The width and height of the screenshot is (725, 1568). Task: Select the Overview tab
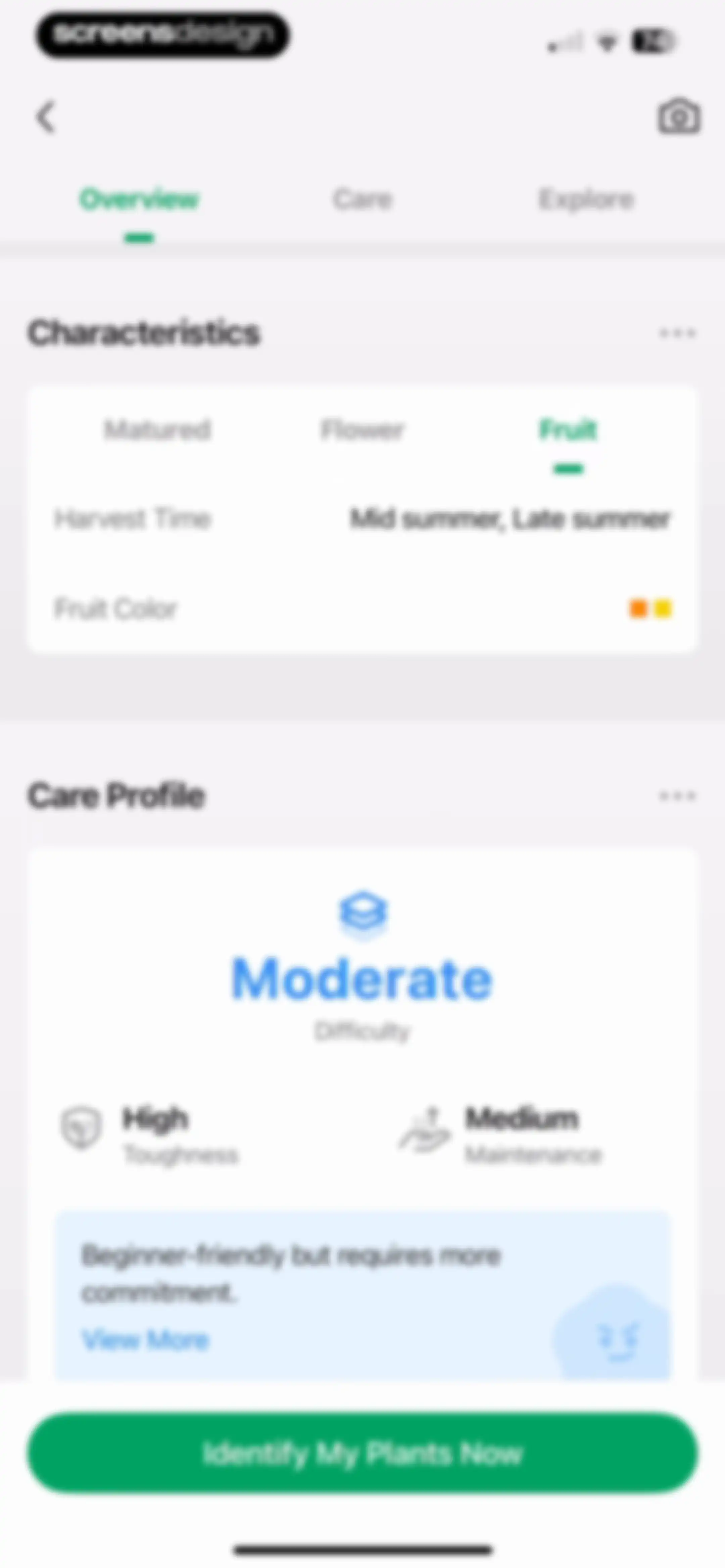click(x=139, y=200)
